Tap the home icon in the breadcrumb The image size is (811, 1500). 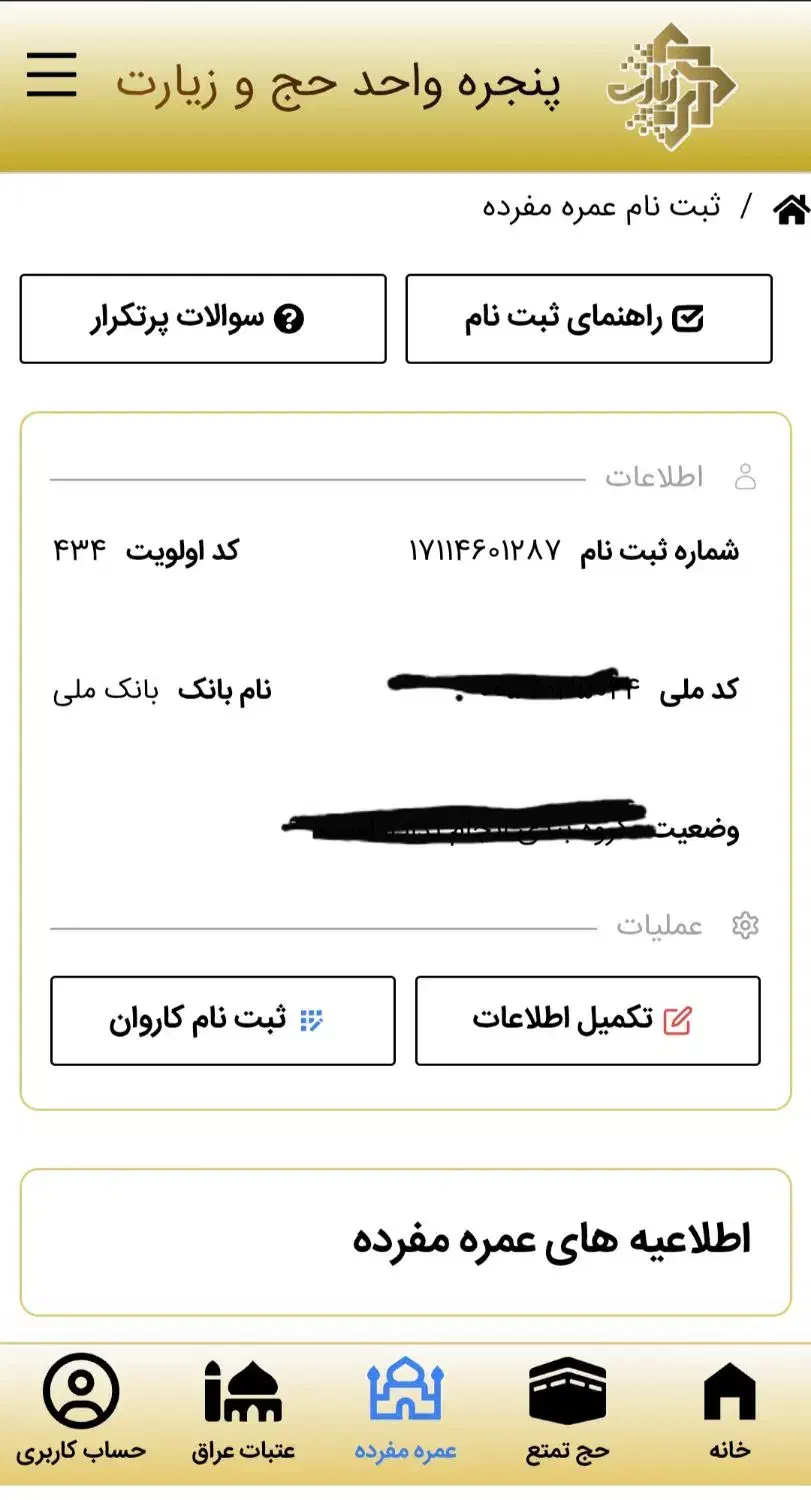click(791, 208)
